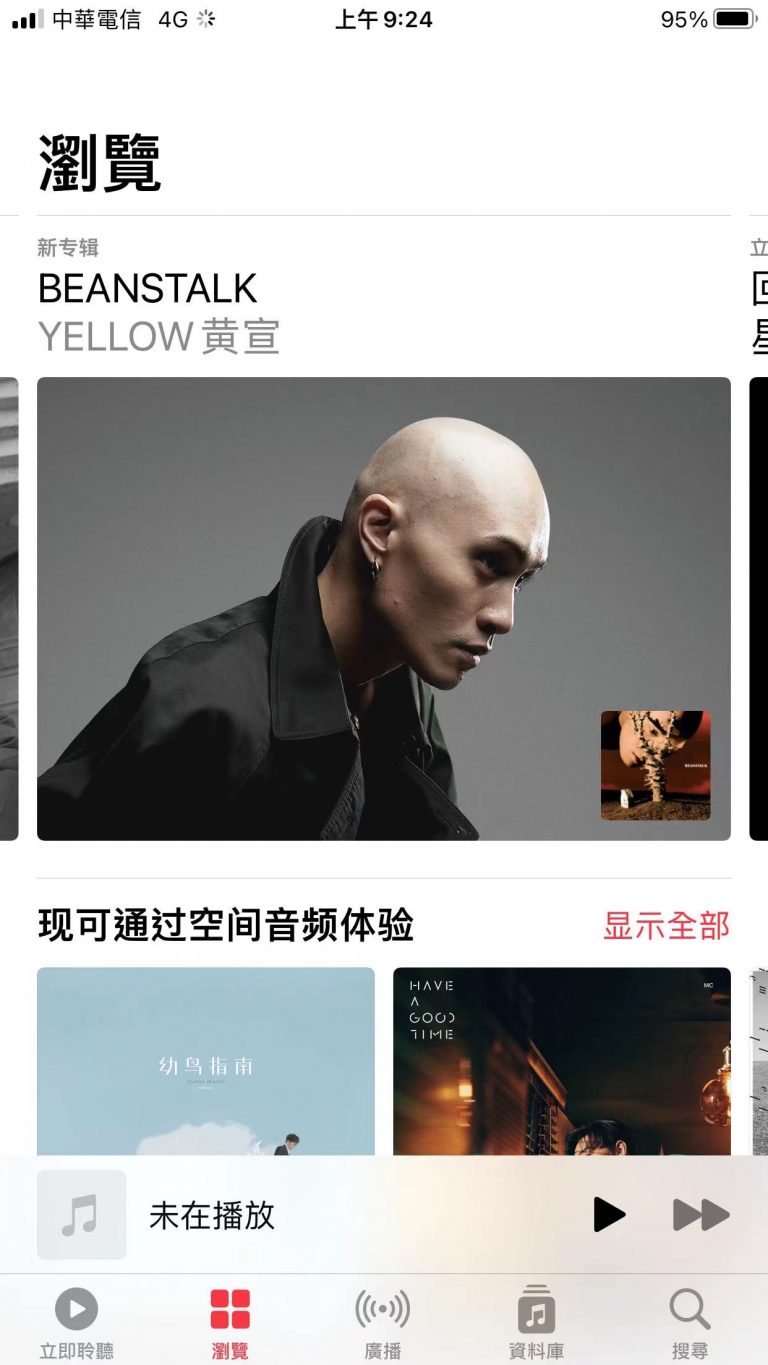The height and width of the screenshot is (1365, 768).
Task: Expand the 未在播放 mini player
Action: pos(300,1215)
